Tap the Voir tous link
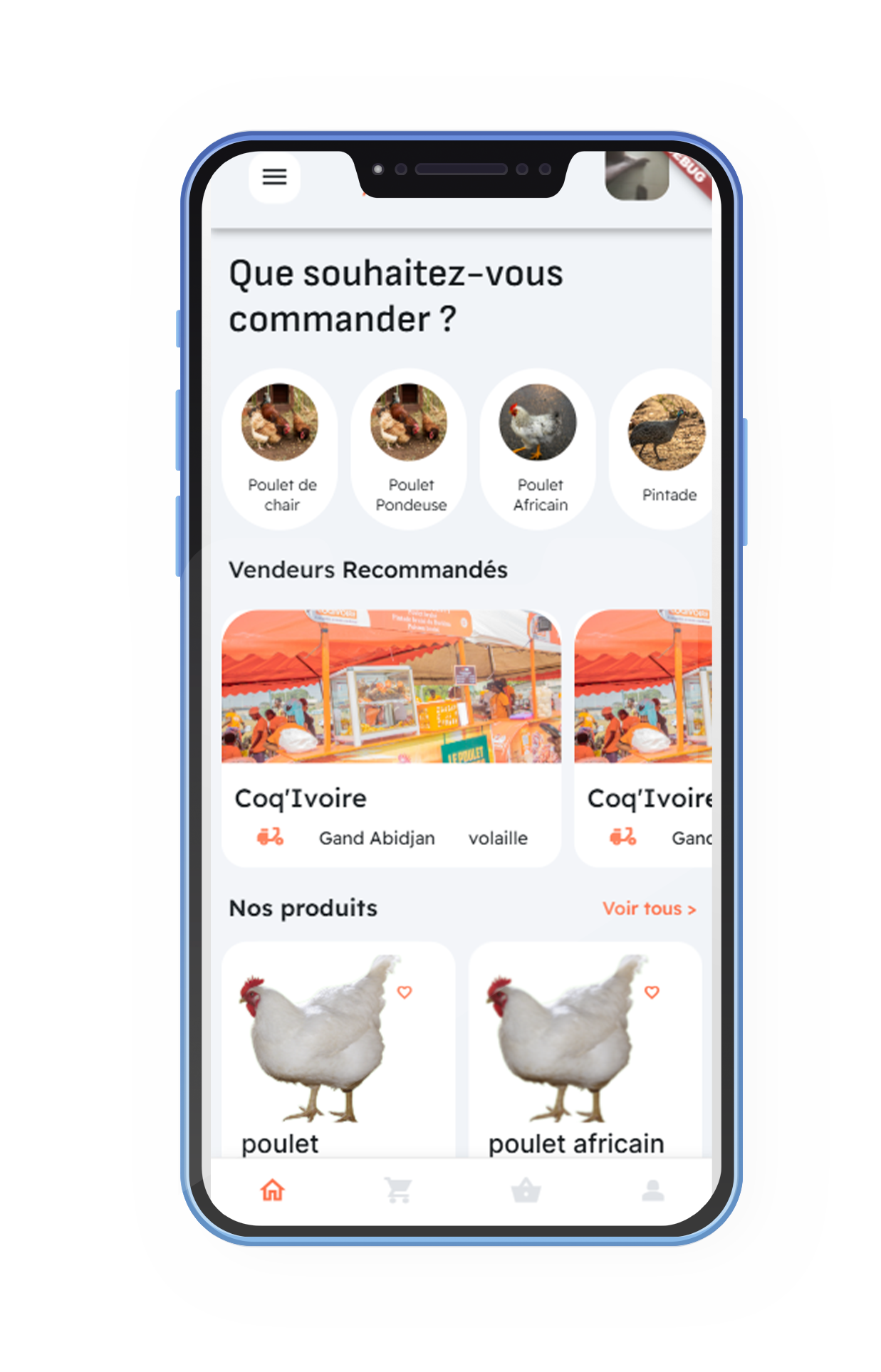Viewport: 881px width, 1372px height. [x=648, y=908]
